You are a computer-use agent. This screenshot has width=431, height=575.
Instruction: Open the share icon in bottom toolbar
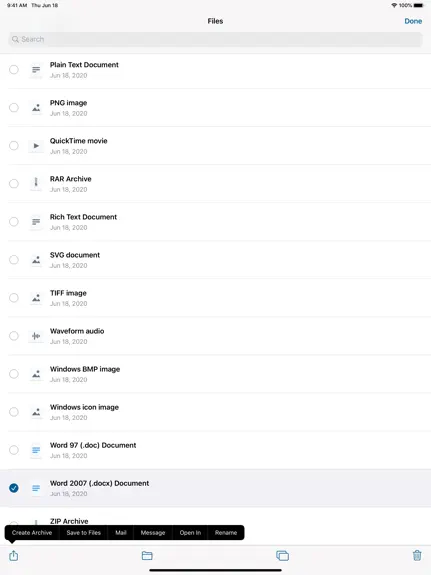tap(14, 555)
